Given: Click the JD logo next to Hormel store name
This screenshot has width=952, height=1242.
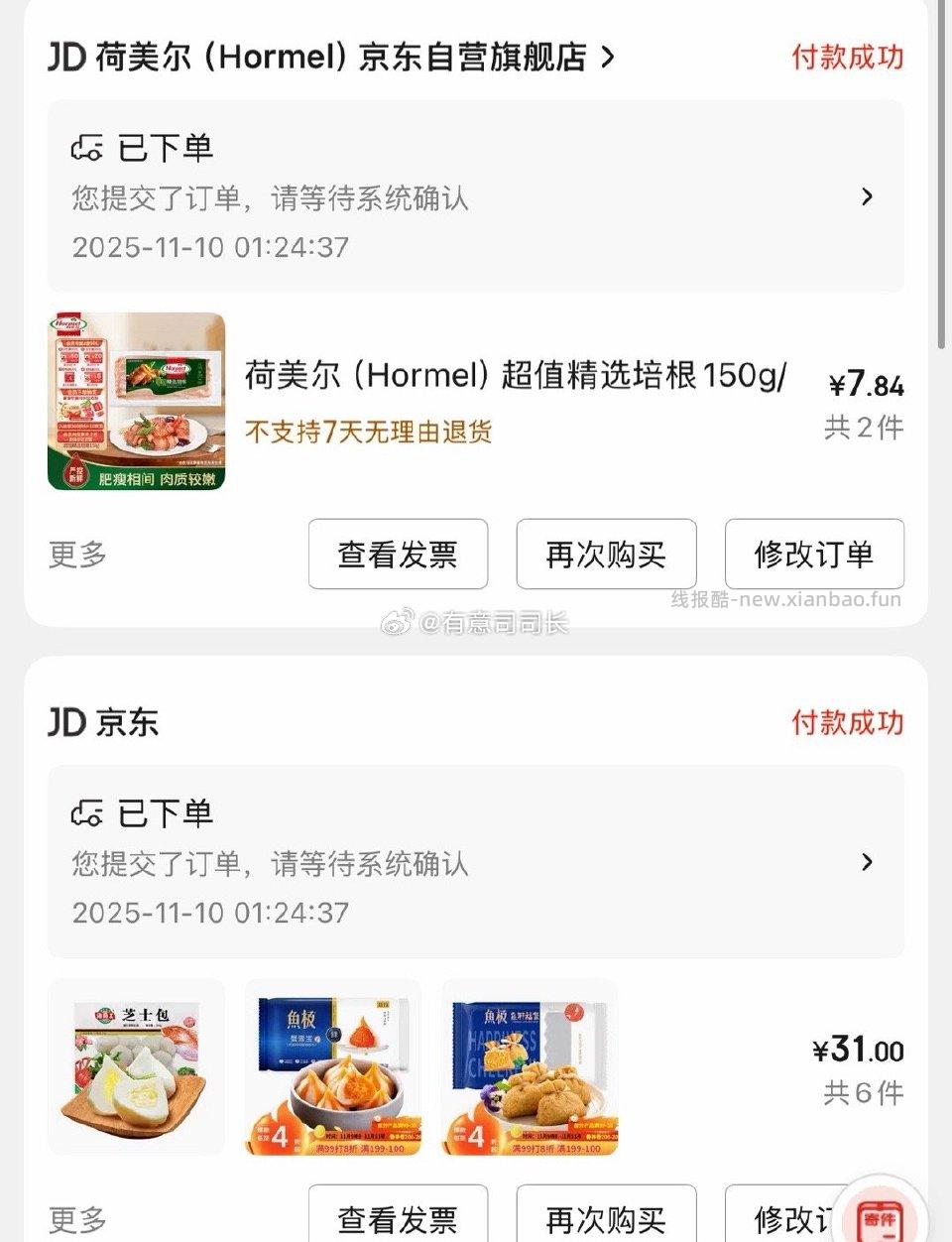Looking at the screenshot, I should tap(67, 58).
